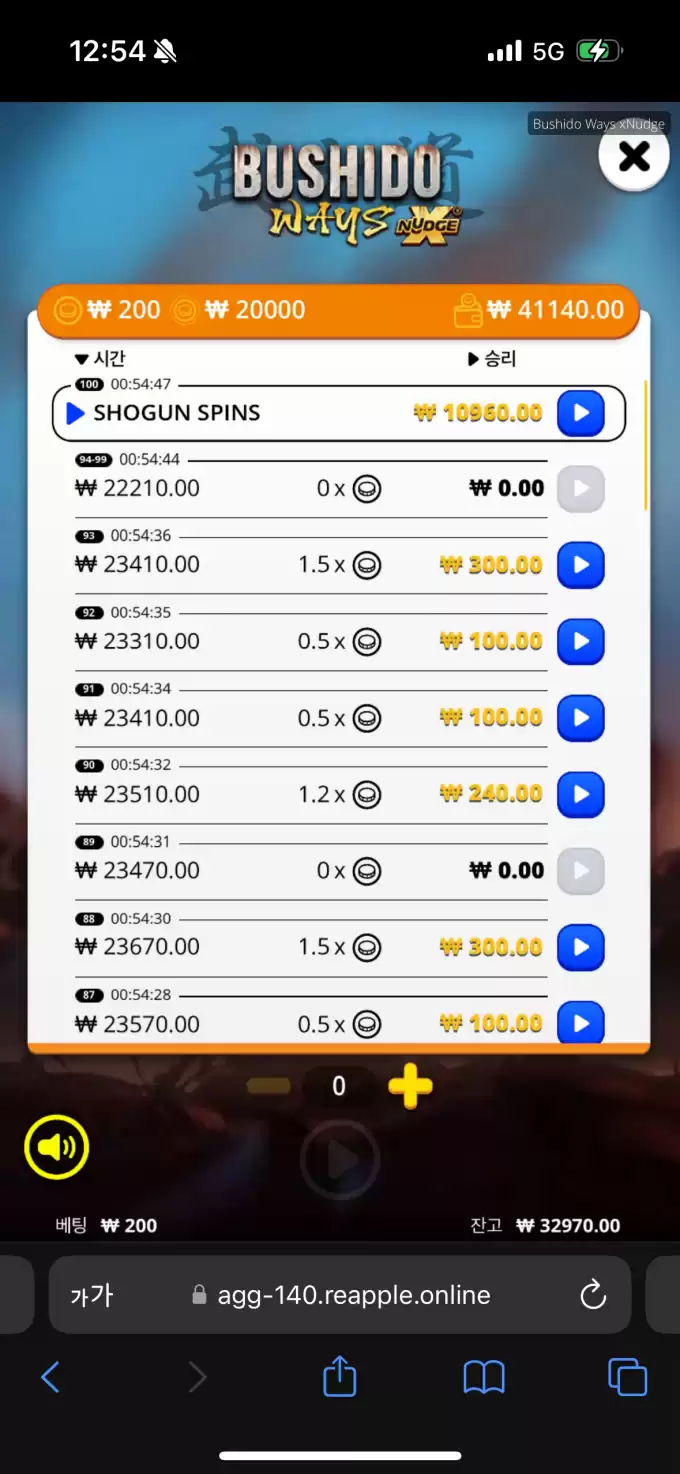Replay spin 92 from 00:54:35
The width and height of the screenshot is (680, 1474).
tap(580, 642)
